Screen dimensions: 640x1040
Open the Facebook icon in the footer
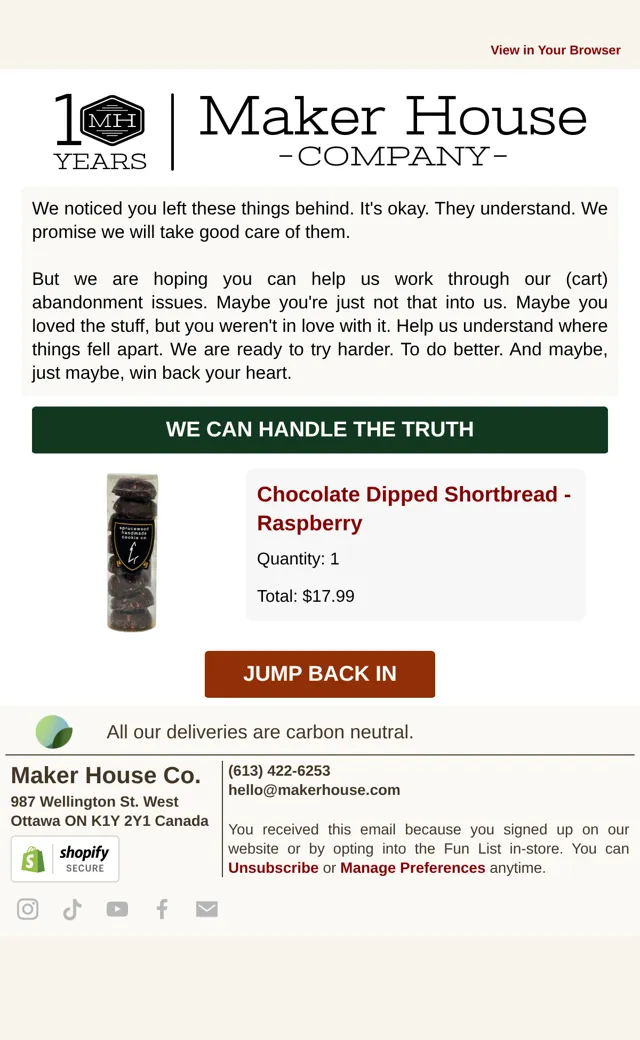point(162,909)
